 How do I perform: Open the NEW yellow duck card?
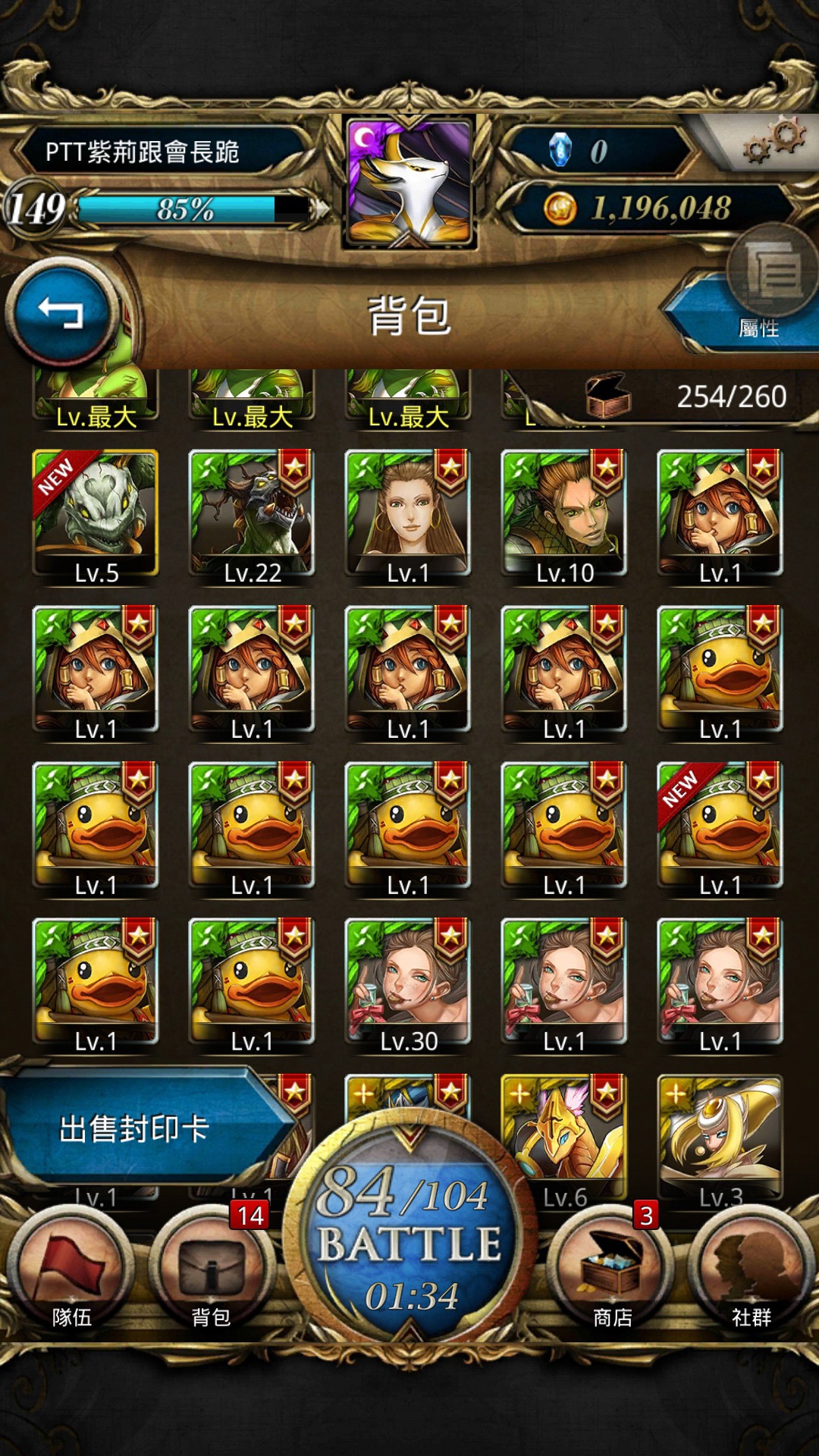pyautogui.click(x=720, y=830)
